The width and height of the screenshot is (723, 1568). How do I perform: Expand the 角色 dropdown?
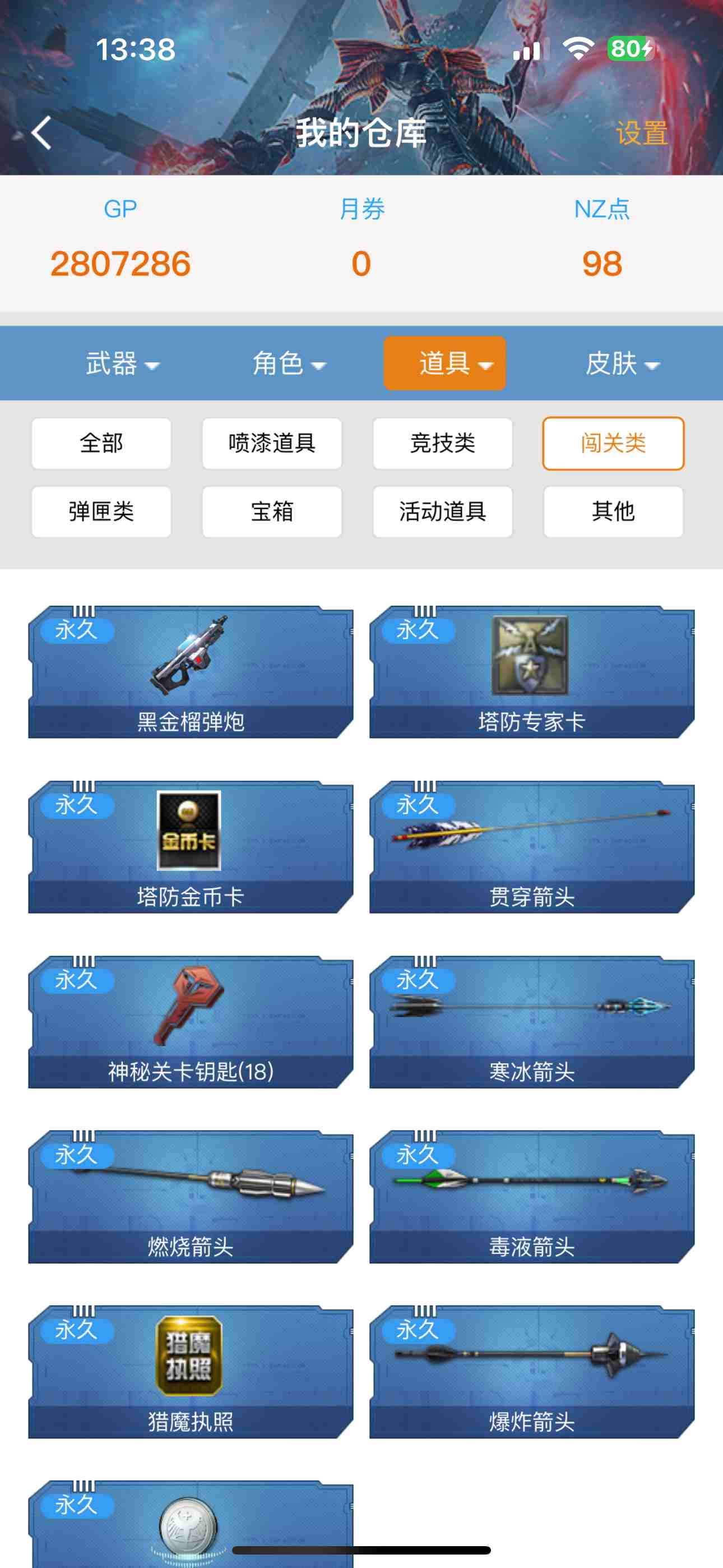click(289, 363)
